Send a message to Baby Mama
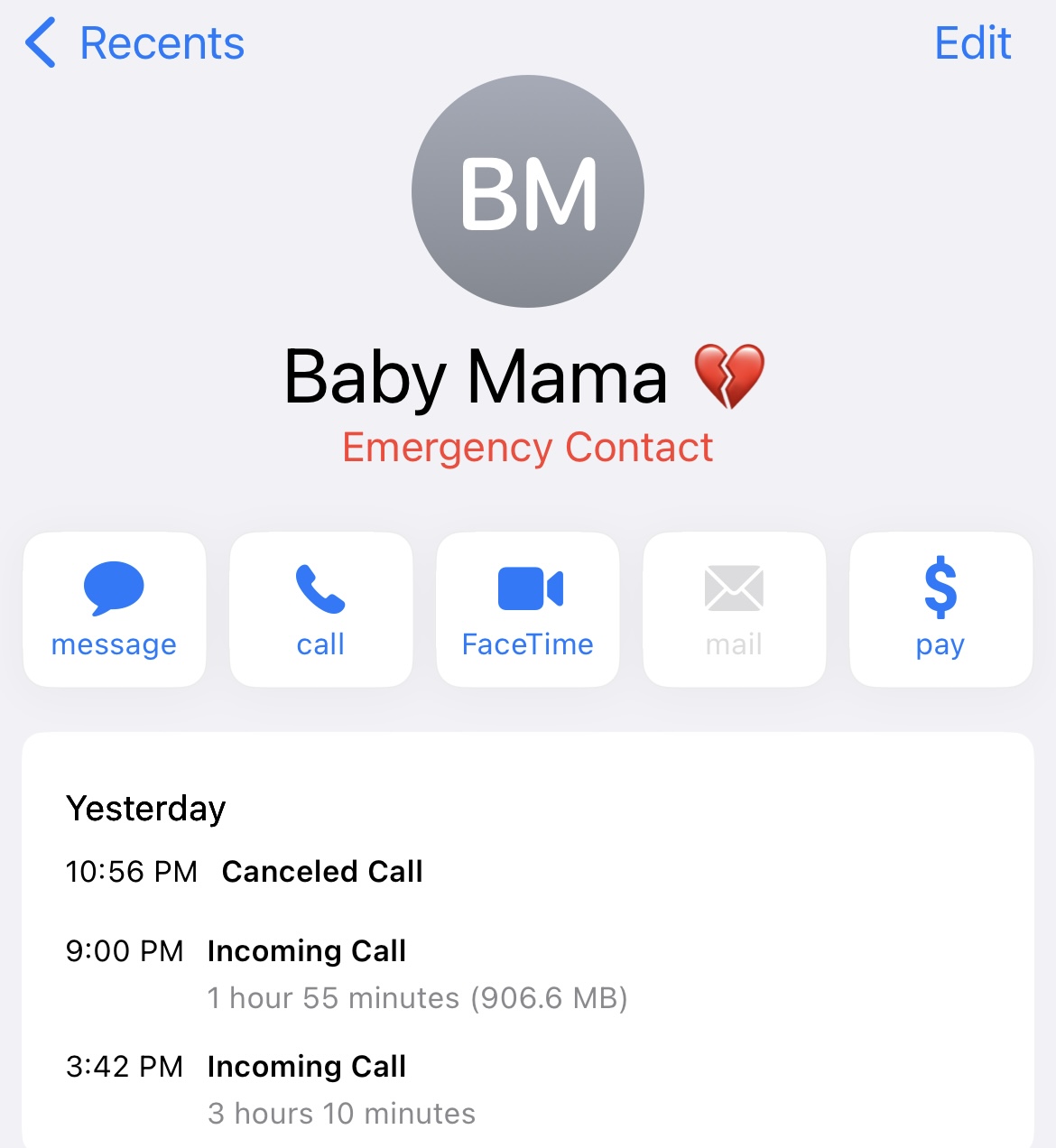This screenshot has height=1148, width=1056. (115, 609)
